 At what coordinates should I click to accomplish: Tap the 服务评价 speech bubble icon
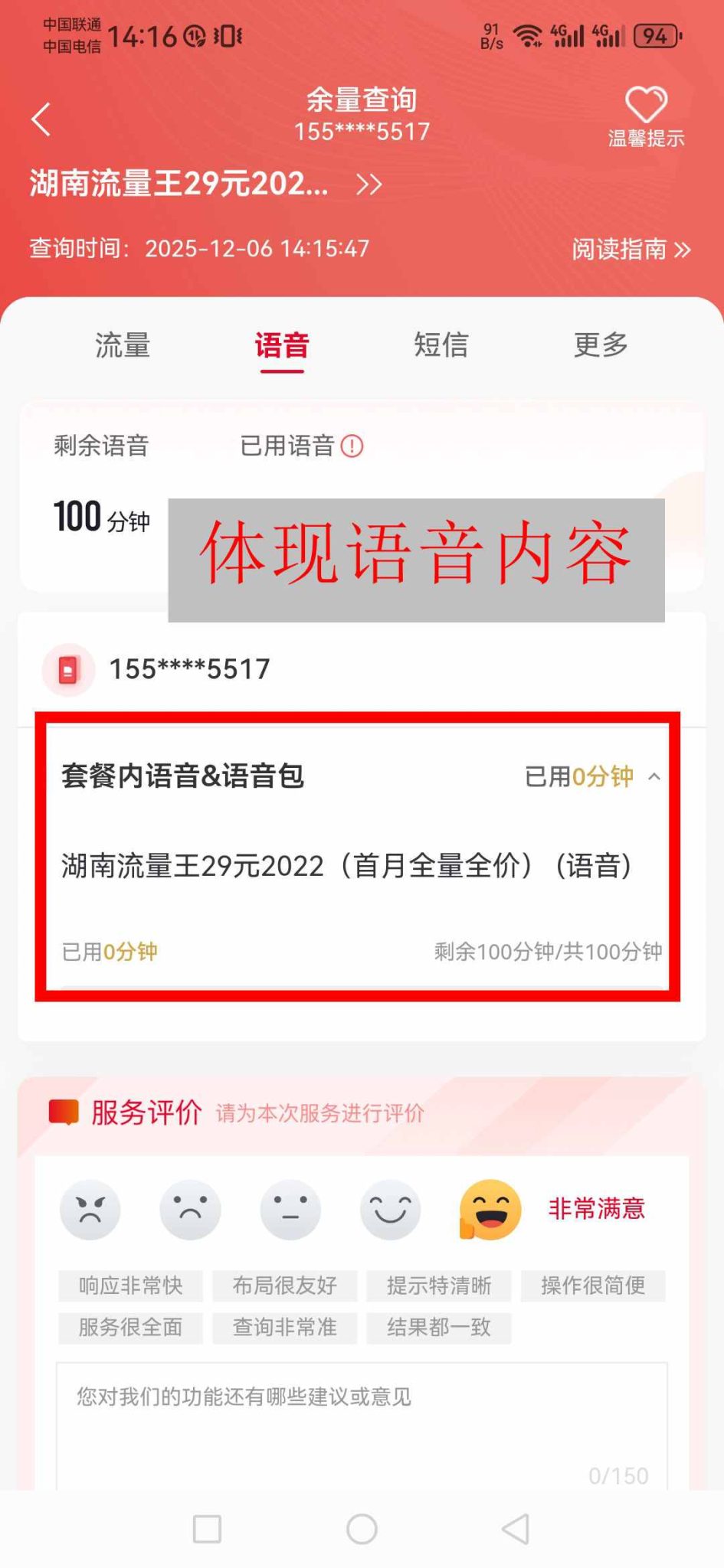pyautogui.click(x=64, y=1112)
